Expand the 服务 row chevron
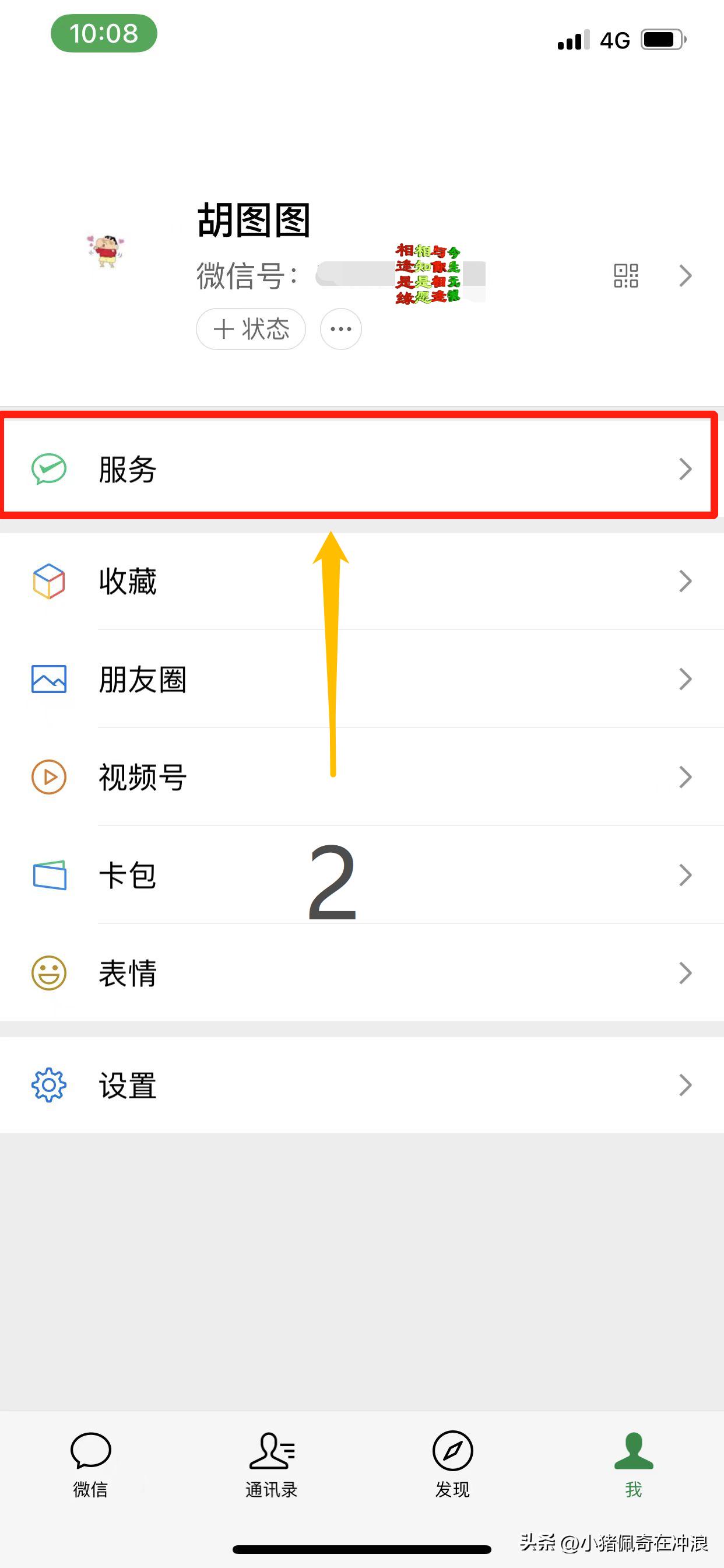 686,468
